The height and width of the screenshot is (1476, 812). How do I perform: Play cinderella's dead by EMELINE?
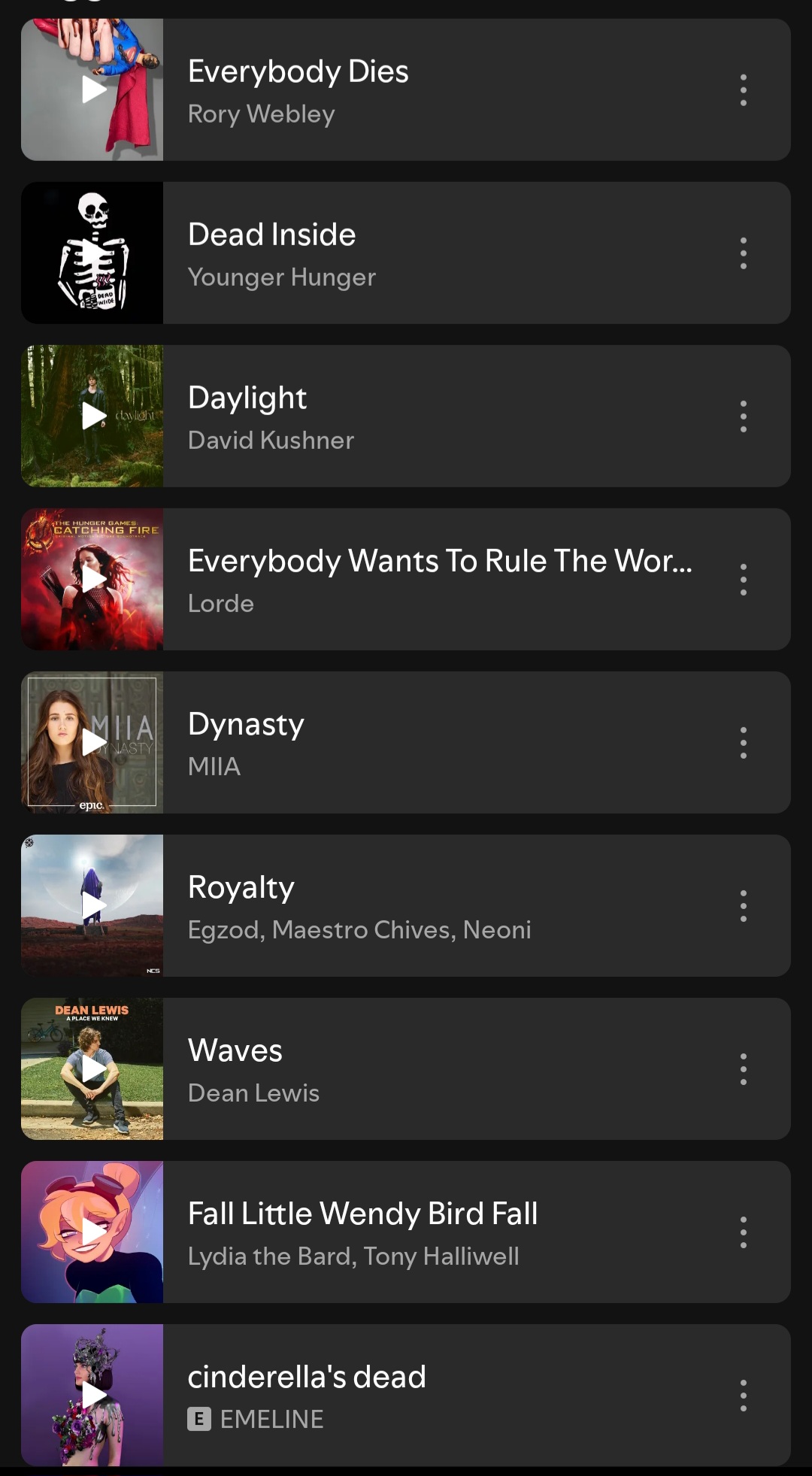tap(93, 1395)
